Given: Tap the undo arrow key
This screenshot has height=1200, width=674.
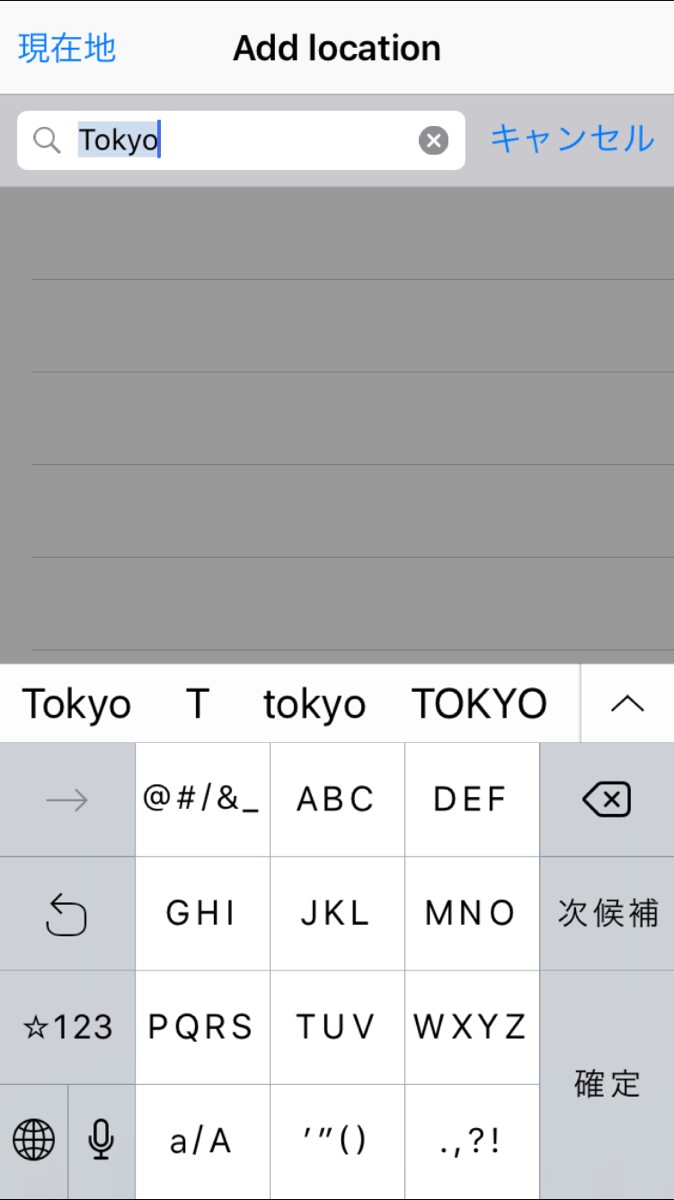Looking at the screenshot, I should [67, 912].
